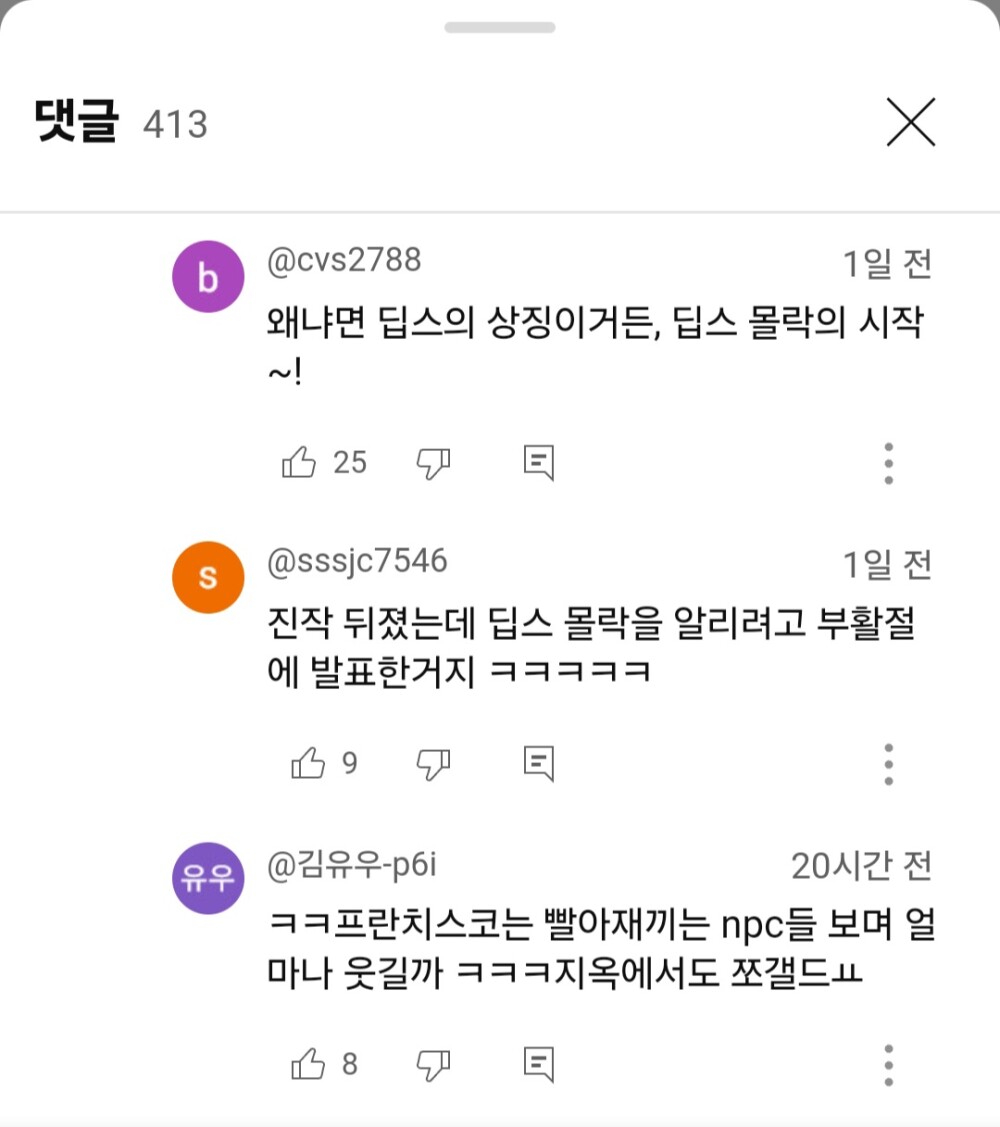Open overflow menu on @cvs2788's comment

pos(888,463)
